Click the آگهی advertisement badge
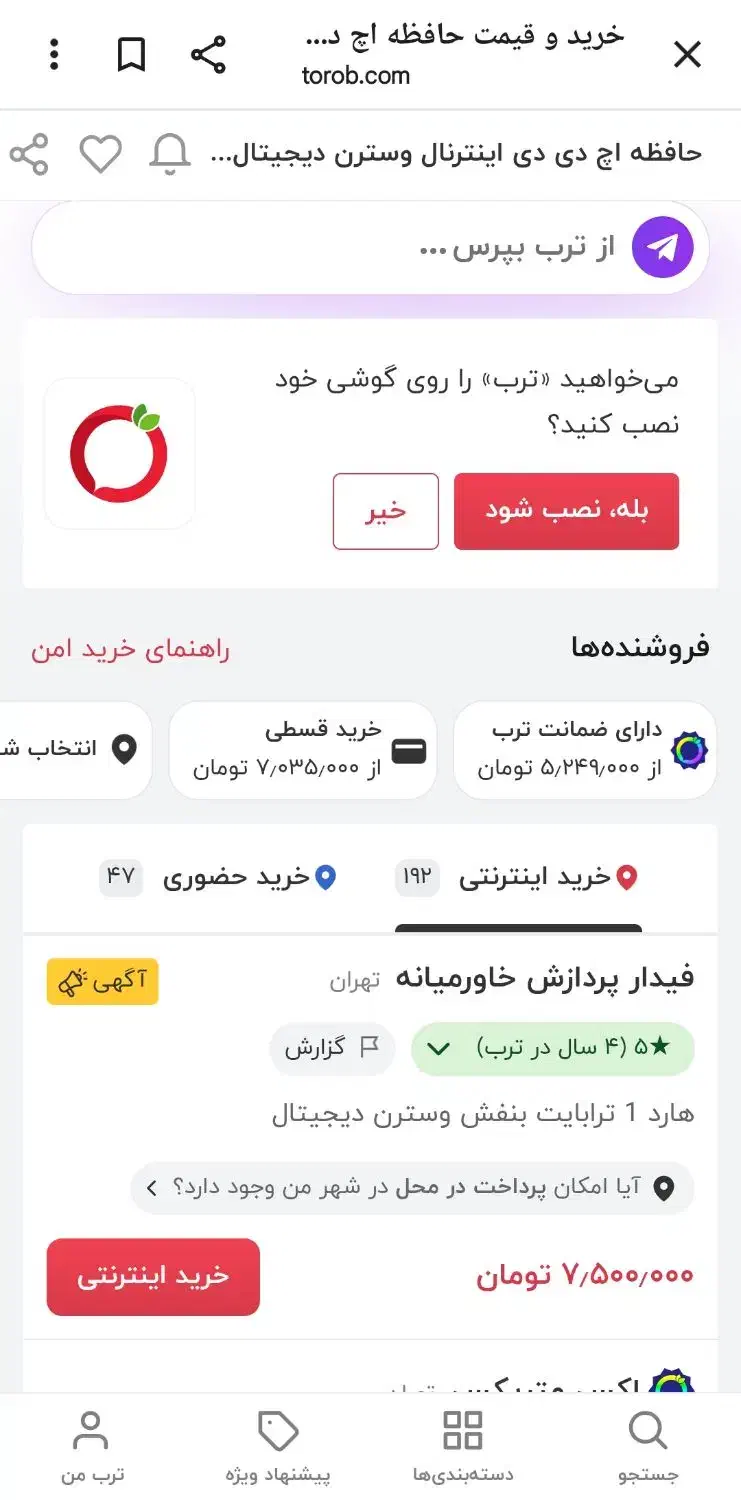The width and height of the screenshot is (741, 1500). click(x=101, y=981)
